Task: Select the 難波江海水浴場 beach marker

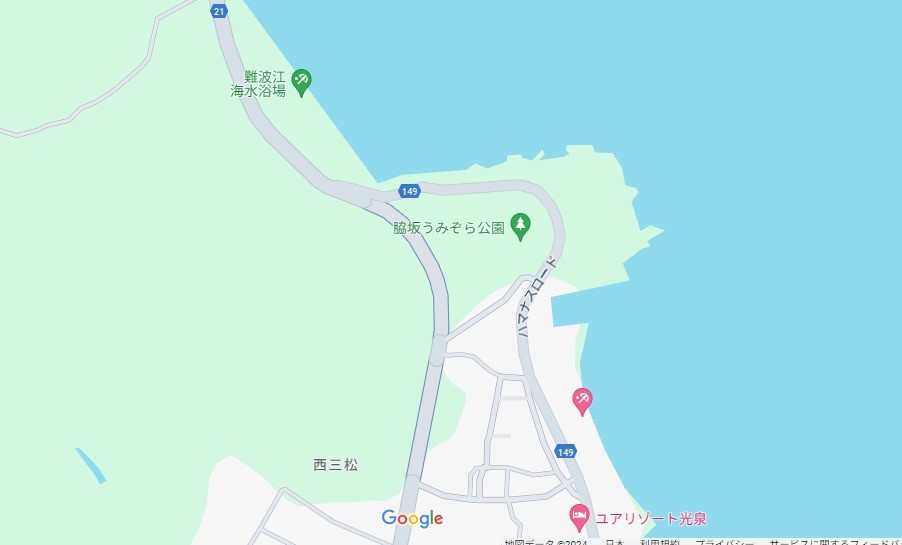Action: click(x=301, y=79)
